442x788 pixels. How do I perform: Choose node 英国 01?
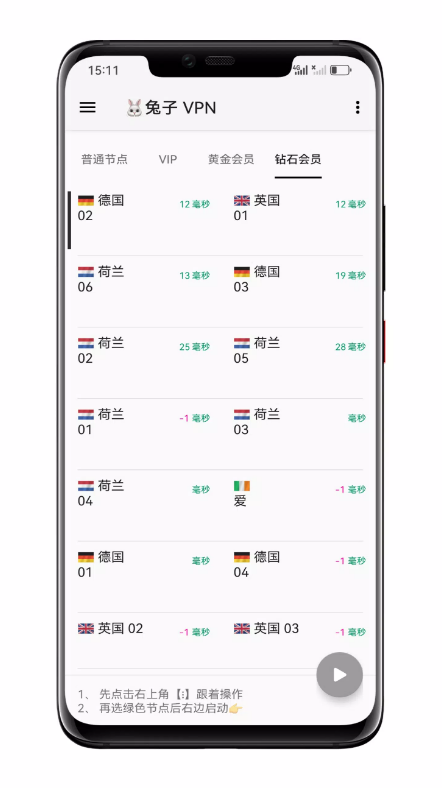tap(300, 220)
